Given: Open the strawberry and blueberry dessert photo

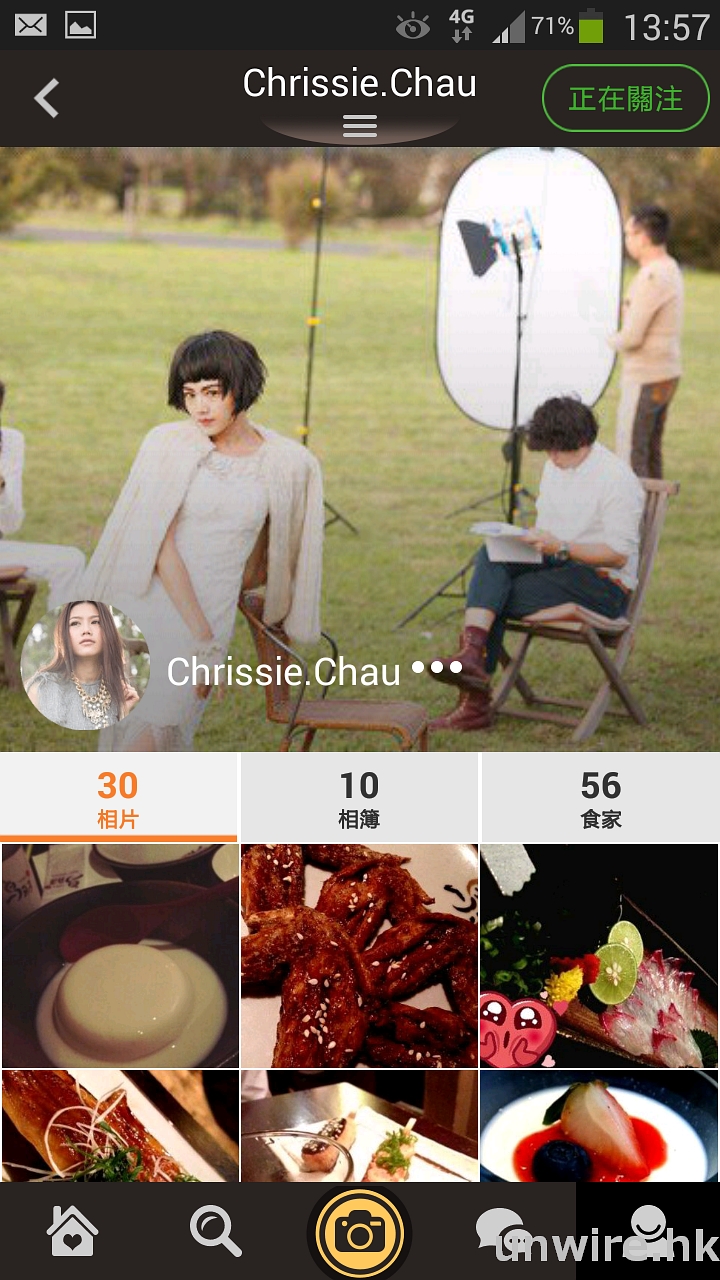Looking at the screenshot, I should tap(599, 1125).
